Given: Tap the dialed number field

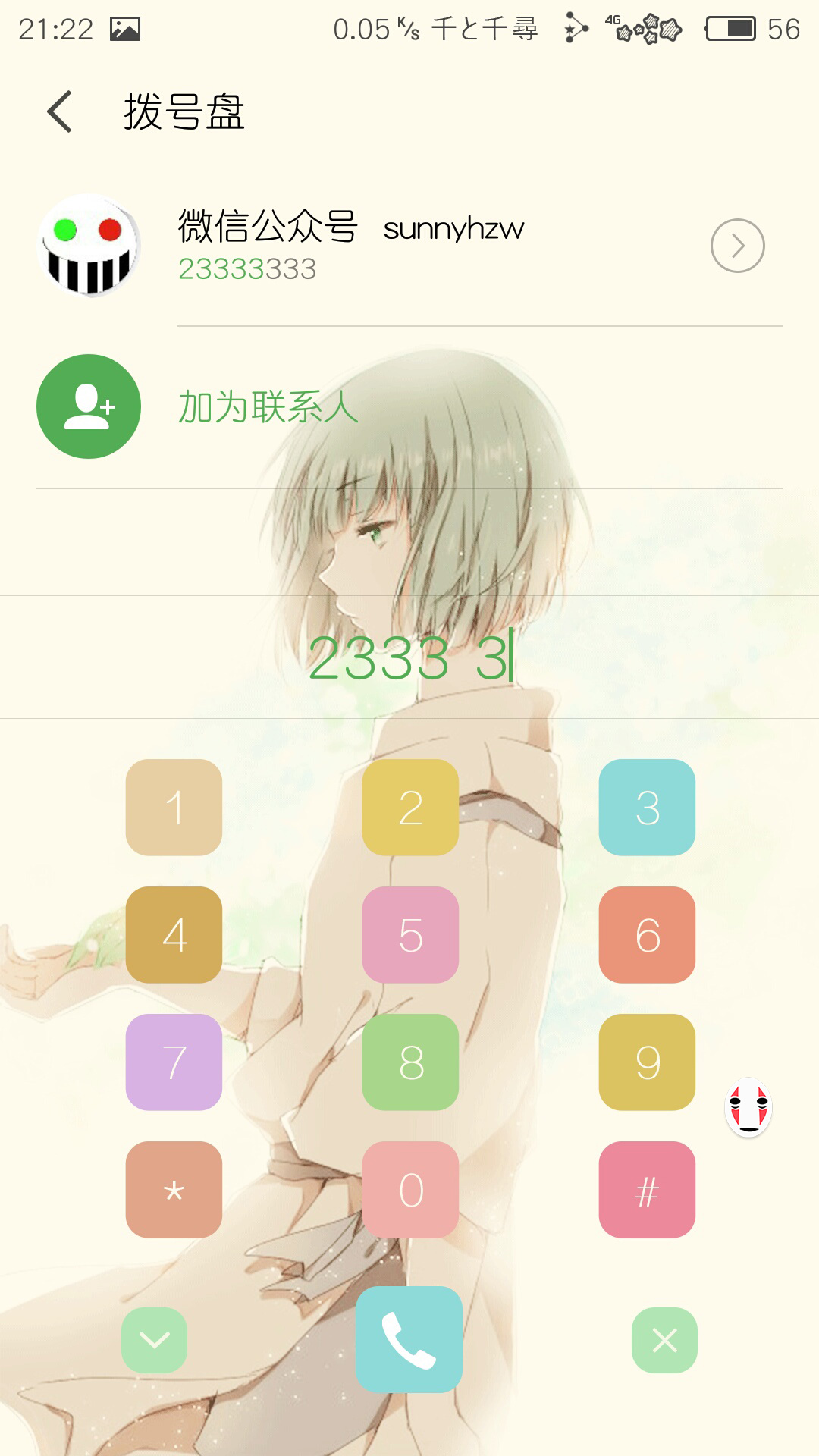Looking at the screenshot, I should point(409,657).
